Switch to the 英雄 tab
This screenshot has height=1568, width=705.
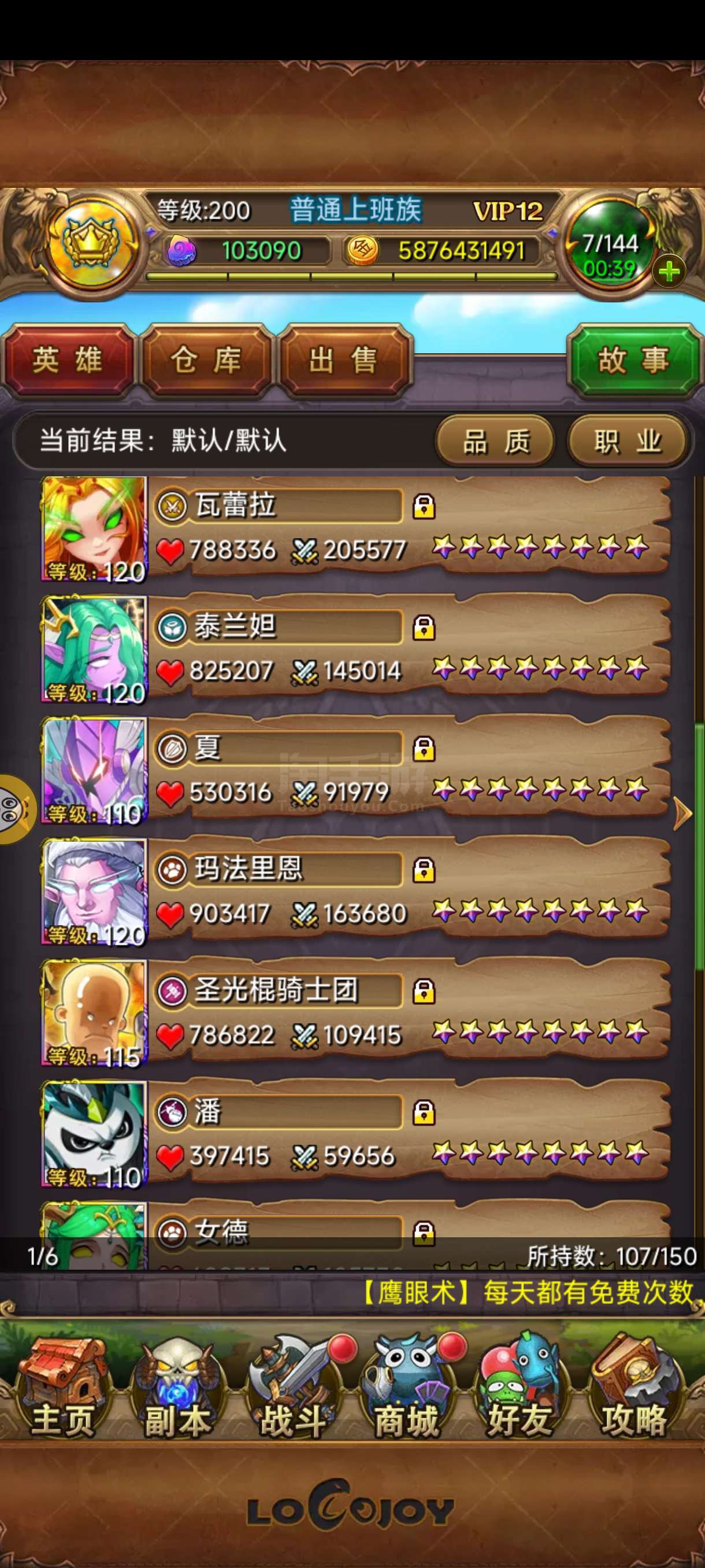[x=68, y=360]
